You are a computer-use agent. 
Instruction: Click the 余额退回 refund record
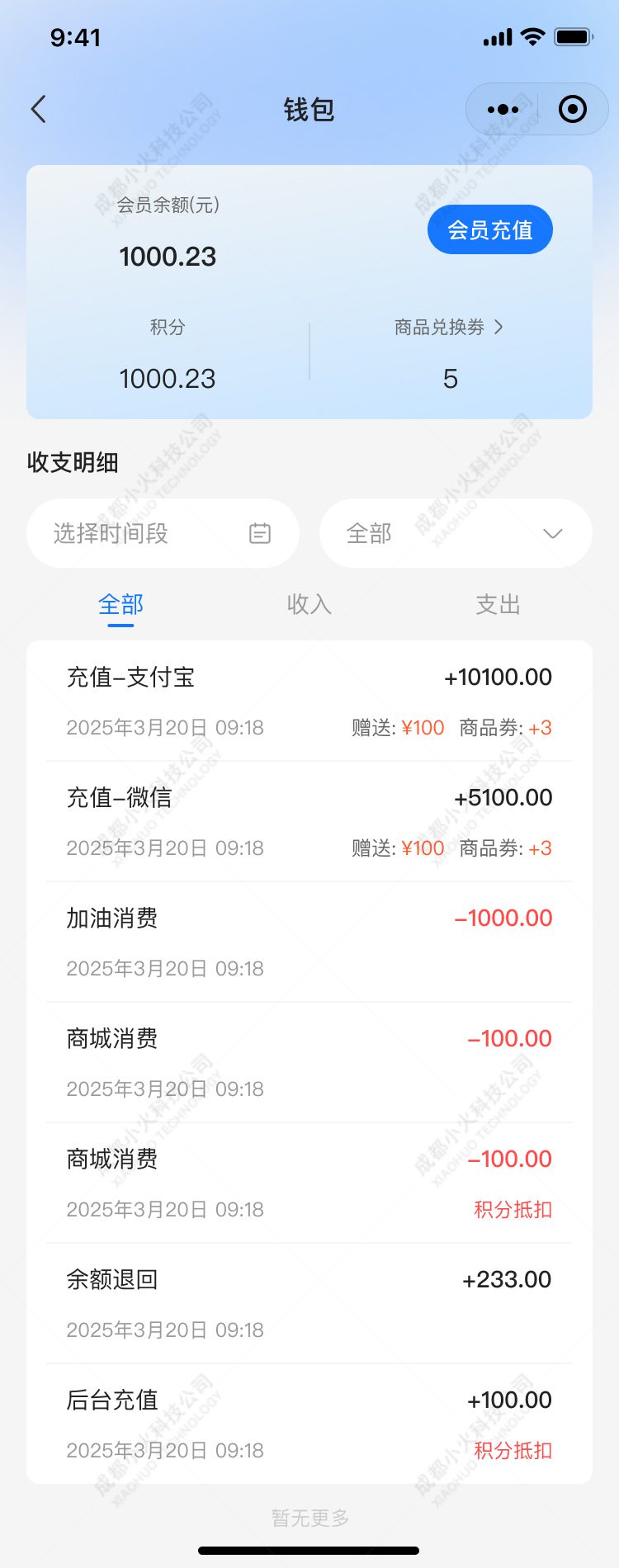coord(309,1302)
